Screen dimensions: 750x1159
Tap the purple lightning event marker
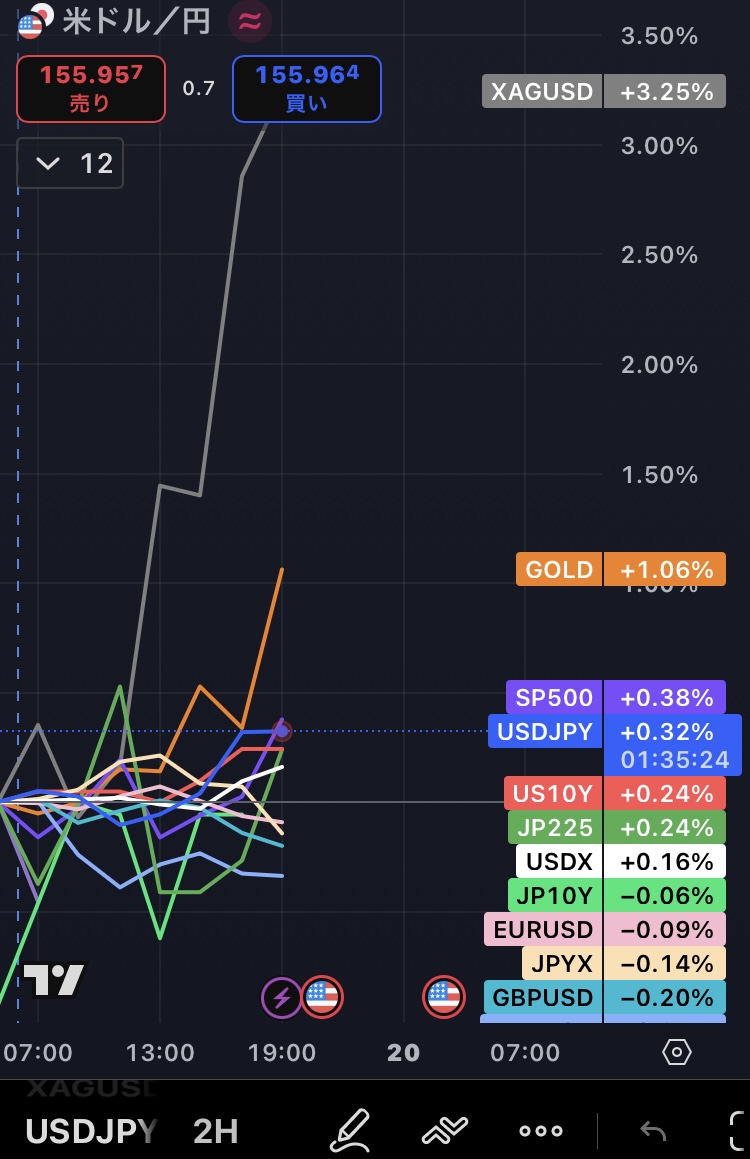click(281, 997)
